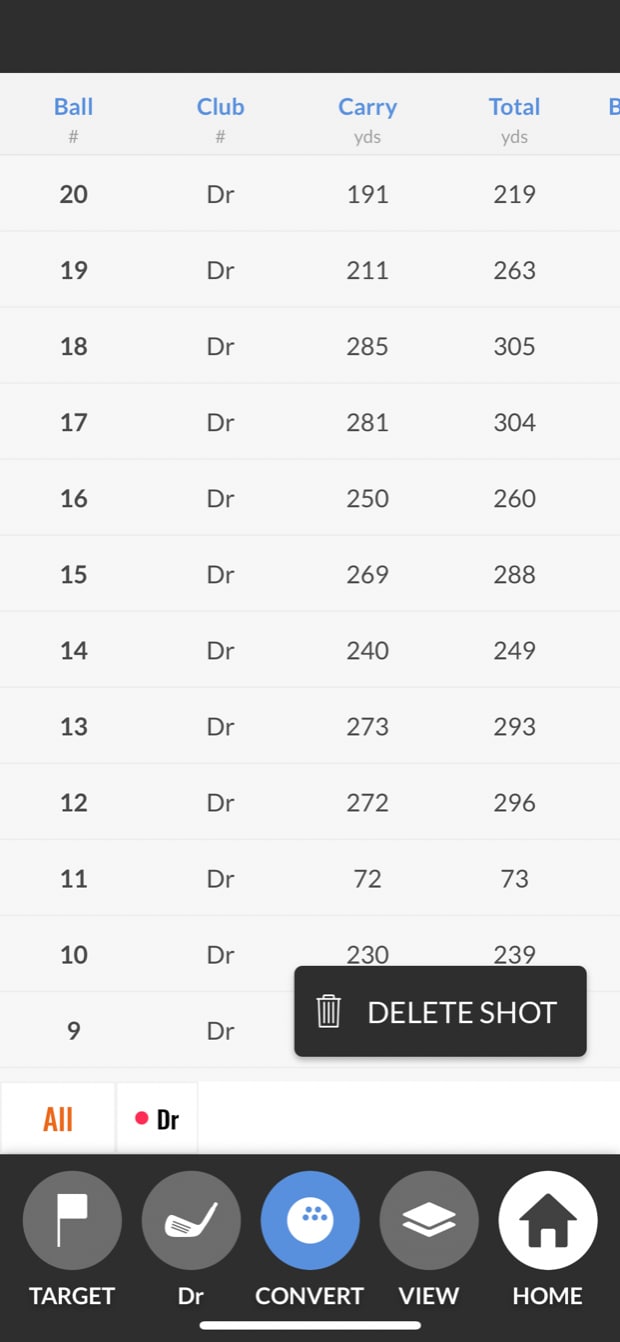Select the red-dot Dr filter tab
This screenshot has width=620, height=1342.
pyautogui.click(x=157, y=1119)
